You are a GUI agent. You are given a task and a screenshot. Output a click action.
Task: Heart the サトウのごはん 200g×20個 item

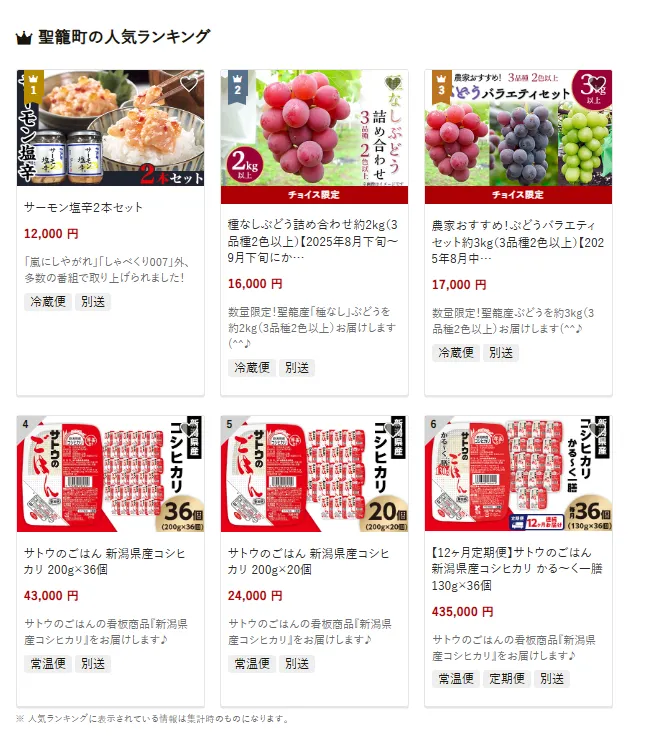pos(394,431)
